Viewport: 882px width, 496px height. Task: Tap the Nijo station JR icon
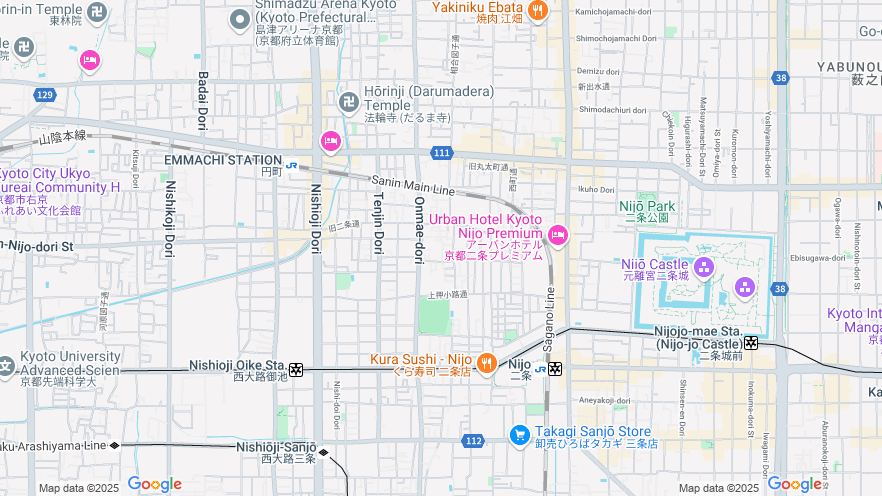540,368
